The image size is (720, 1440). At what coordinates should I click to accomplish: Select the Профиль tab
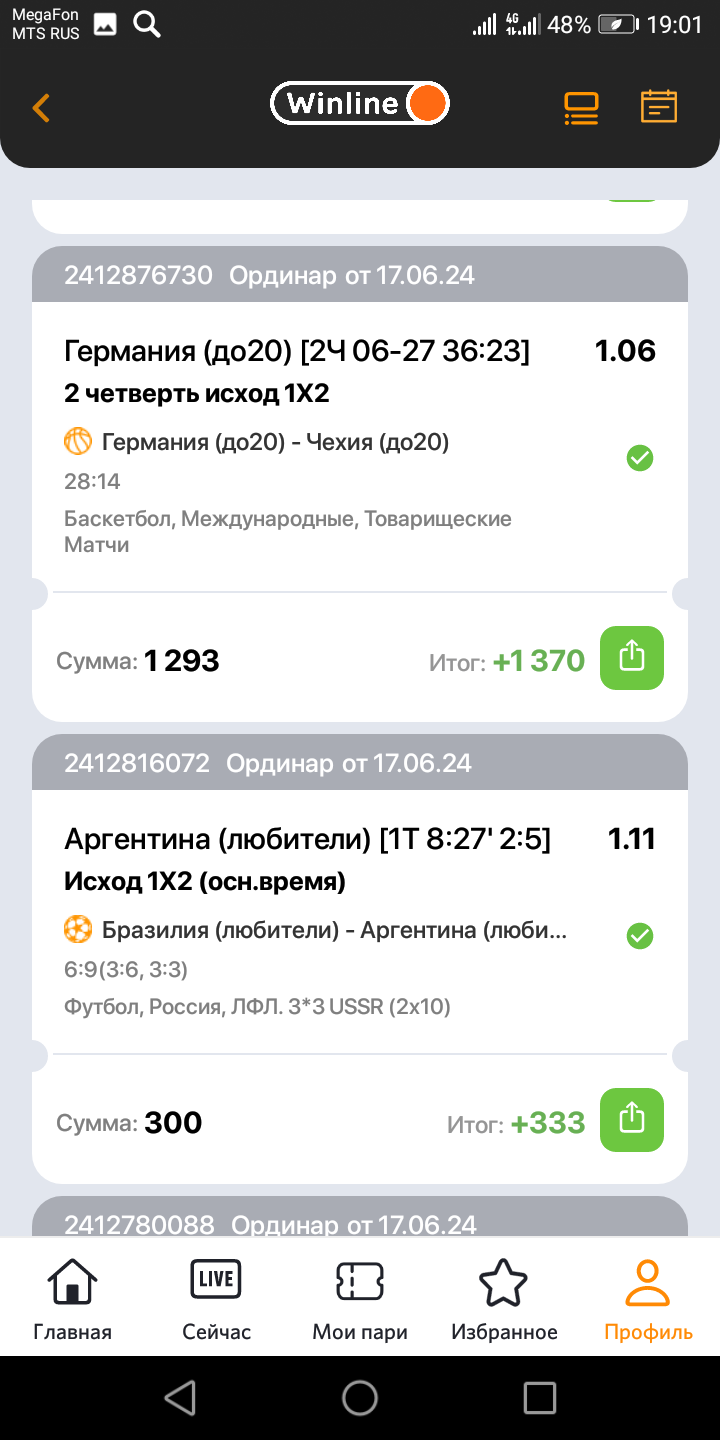(x=648, y=1298)
